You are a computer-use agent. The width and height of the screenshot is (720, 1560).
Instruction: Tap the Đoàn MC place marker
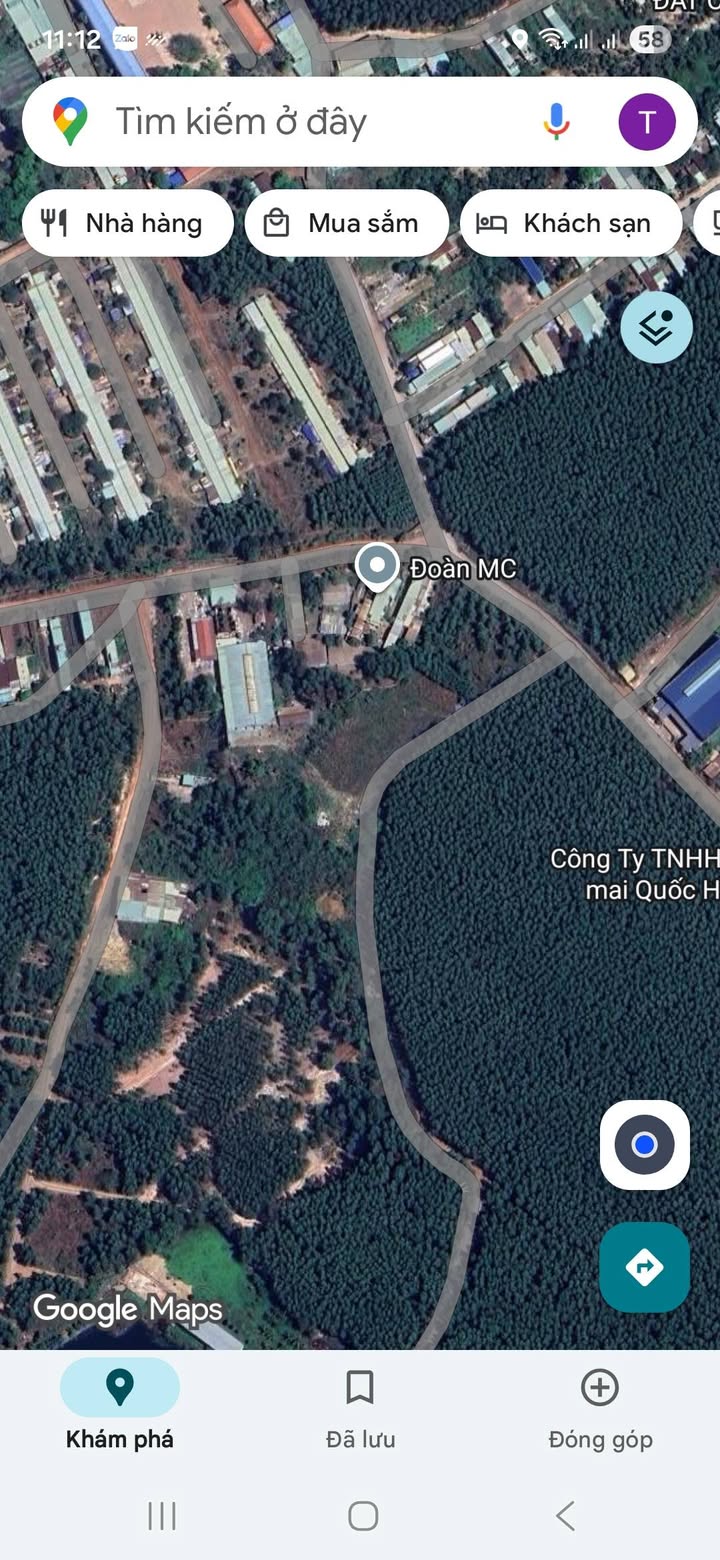pyautogui.click(x=377, y=566)
